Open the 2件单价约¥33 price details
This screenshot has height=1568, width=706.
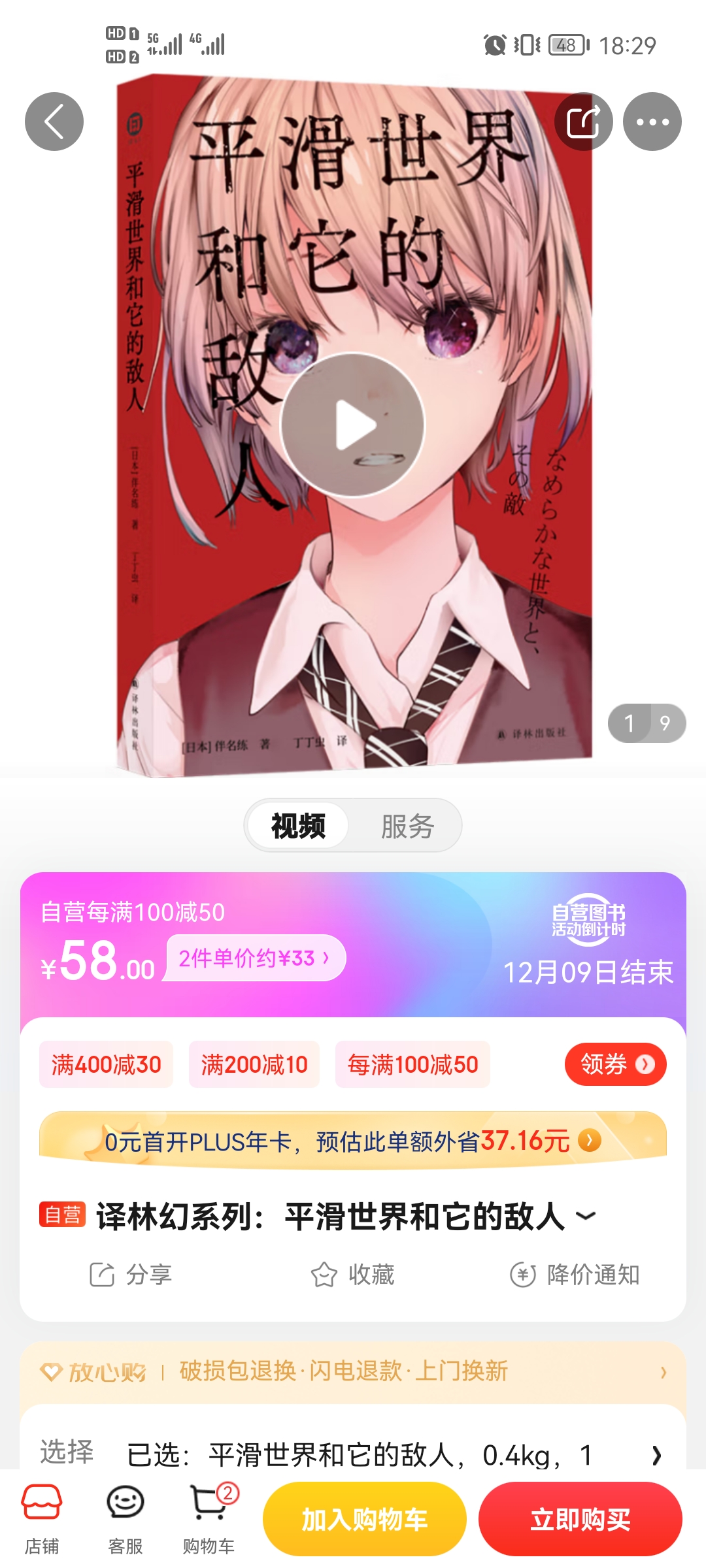pyautogui.click(x=254, y=958)
